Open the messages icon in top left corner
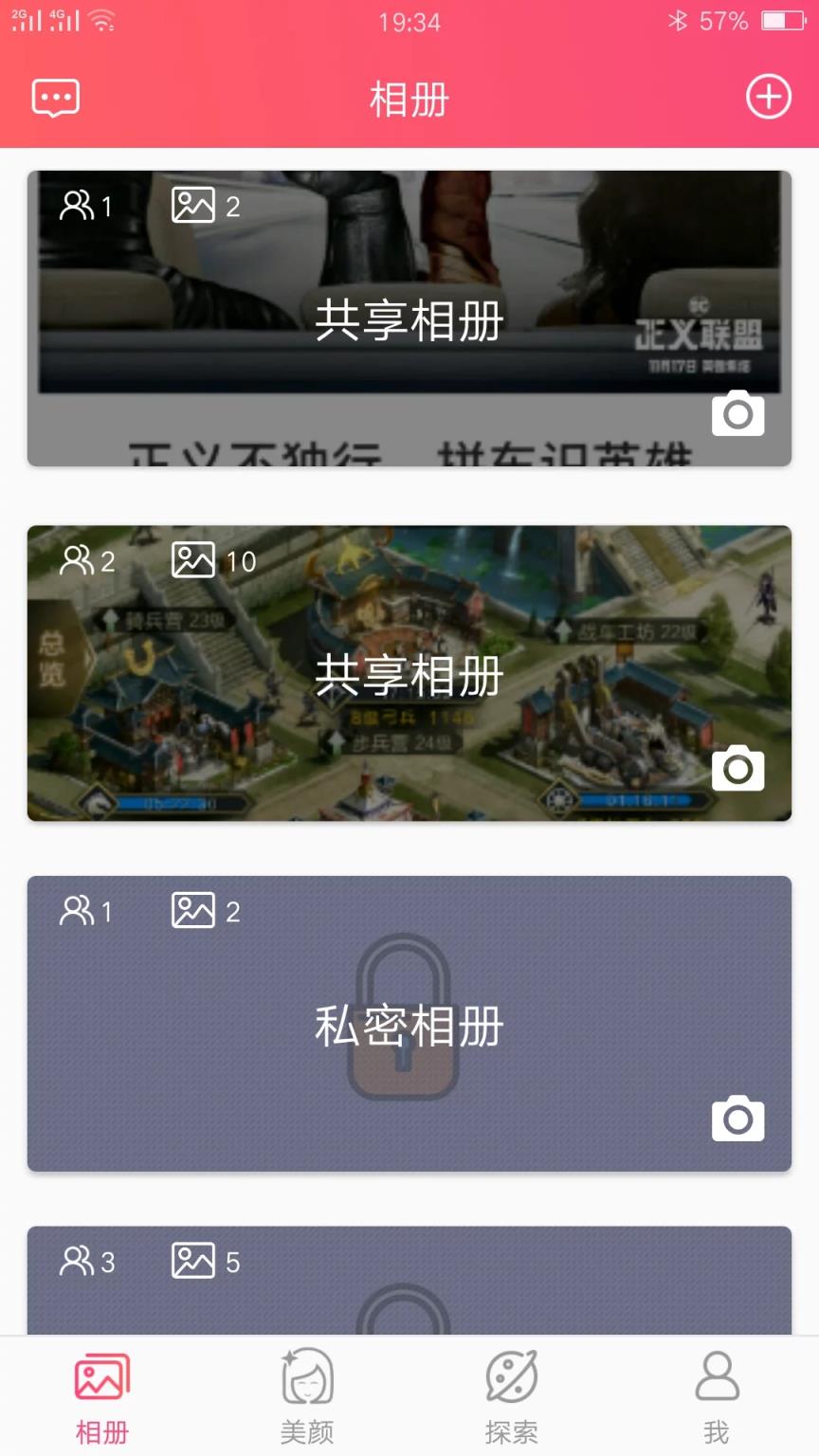 (54, 97)
